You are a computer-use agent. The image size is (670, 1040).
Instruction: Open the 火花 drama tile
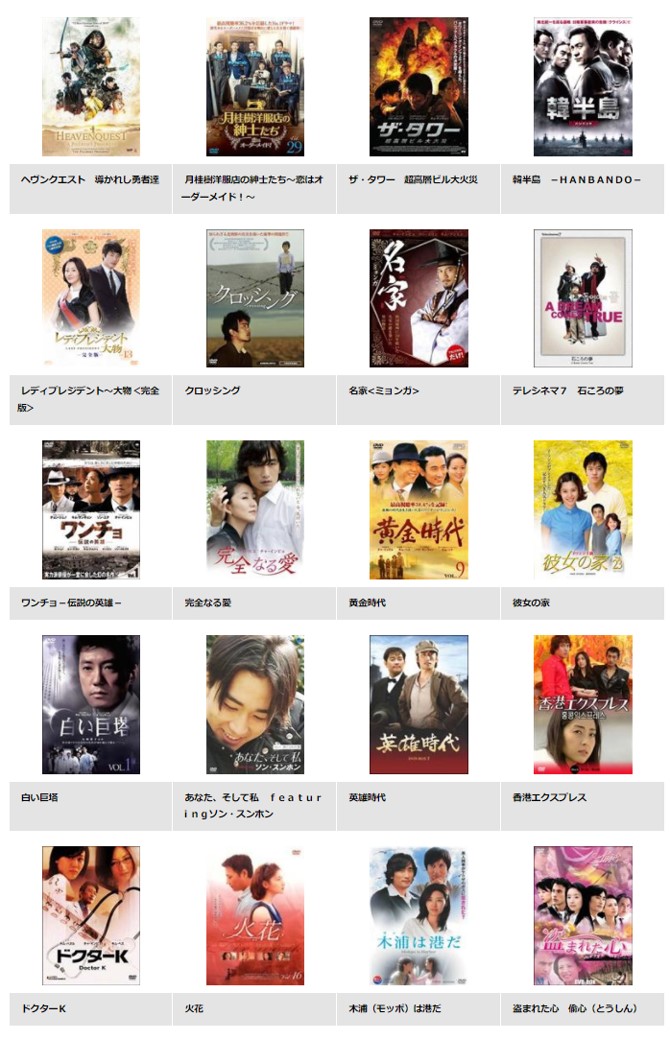[255, 915]
